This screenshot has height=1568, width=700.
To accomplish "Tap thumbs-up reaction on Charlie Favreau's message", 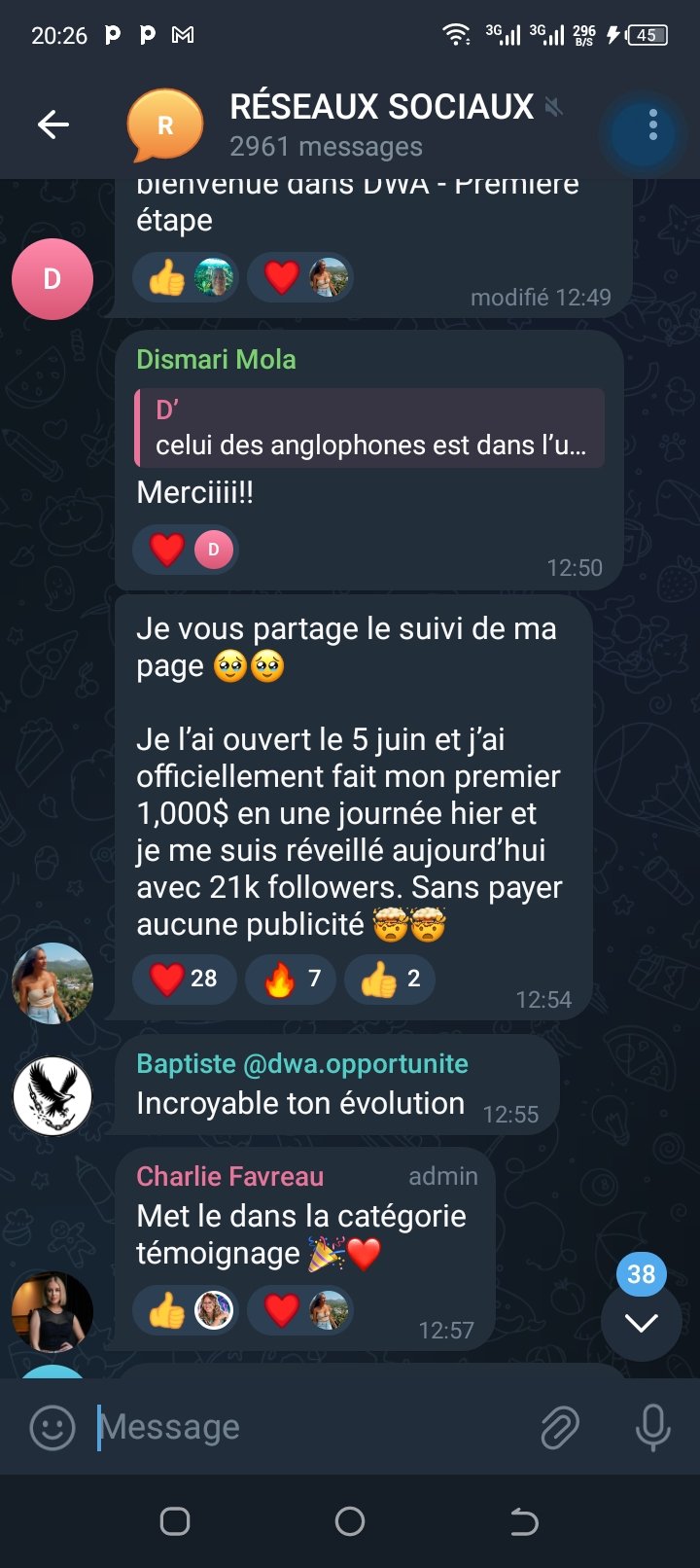I will tap(185, 1310).
